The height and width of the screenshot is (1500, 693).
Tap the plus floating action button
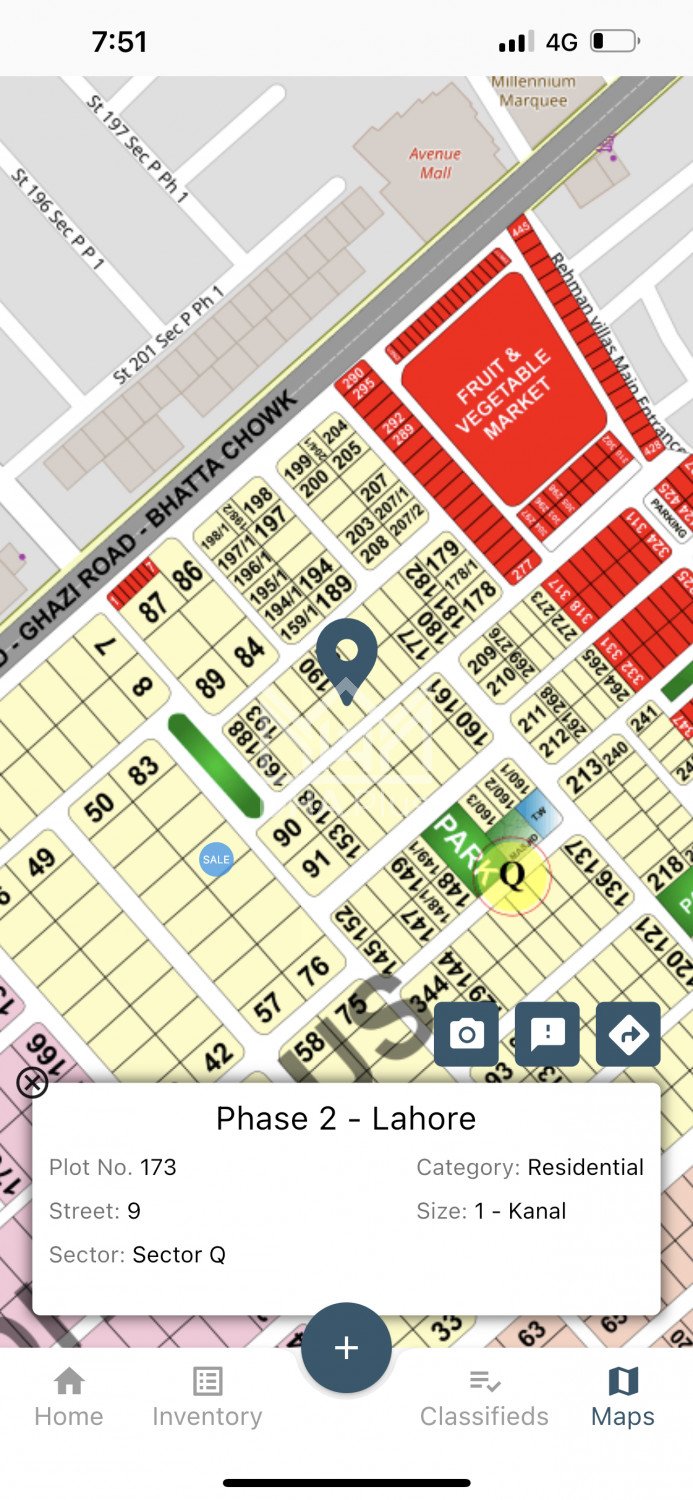point(346,1347)
